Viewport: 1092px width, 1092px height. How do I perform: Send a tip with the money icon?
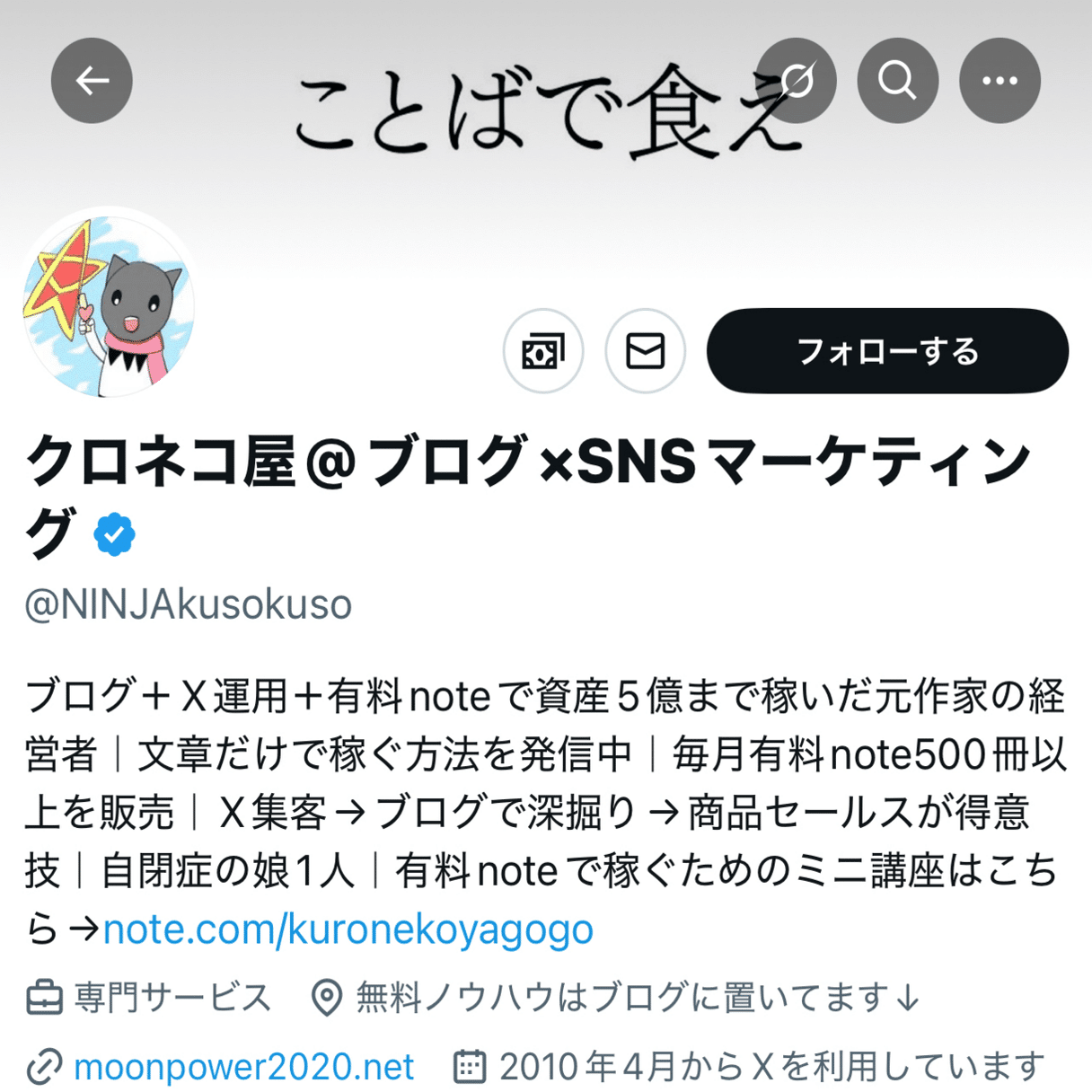(x=543, y=351)
